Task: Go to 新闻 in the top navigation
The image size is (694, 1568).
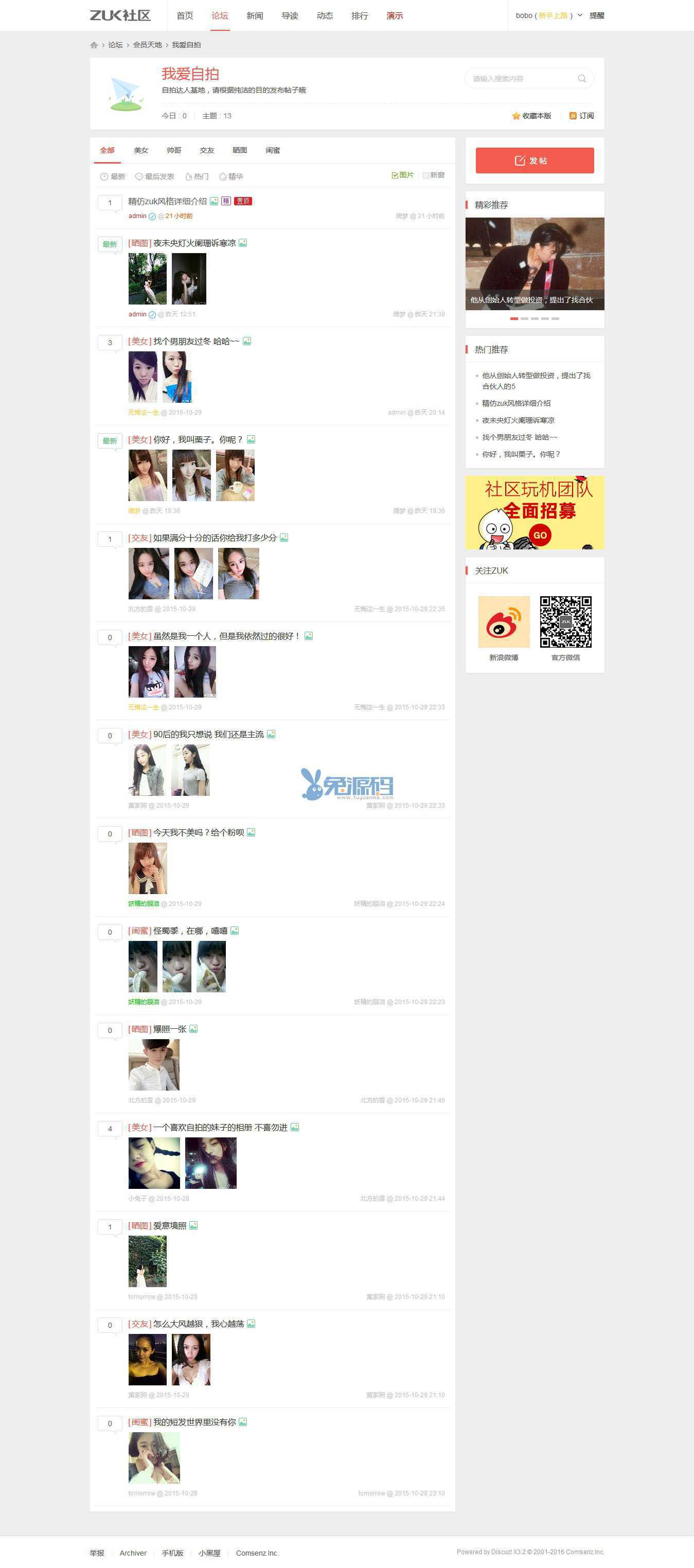Action: pyautogui.click(x=255, y=16)
